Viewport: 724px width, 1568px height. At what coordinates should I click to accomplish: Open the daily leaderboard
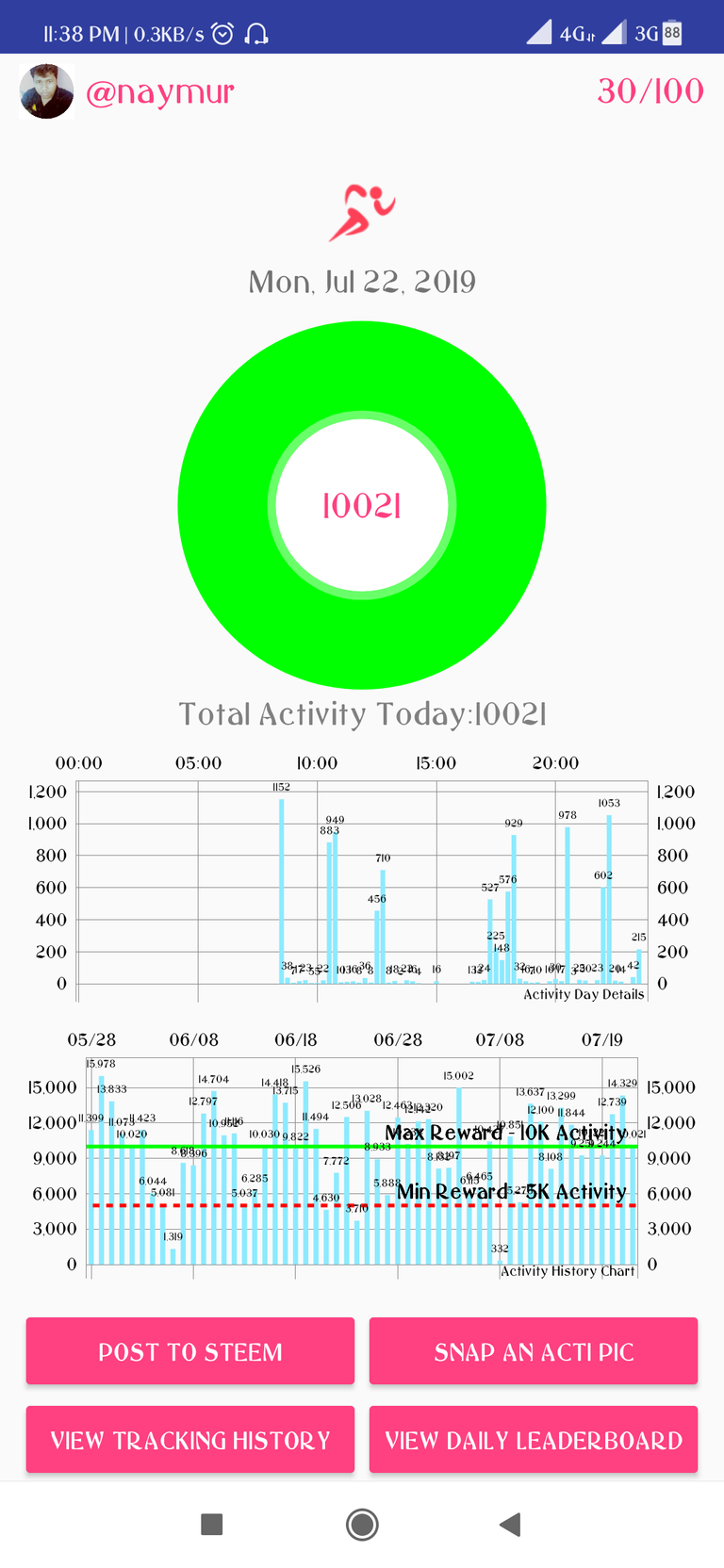pyautogui.click(x=534, y=1439)
